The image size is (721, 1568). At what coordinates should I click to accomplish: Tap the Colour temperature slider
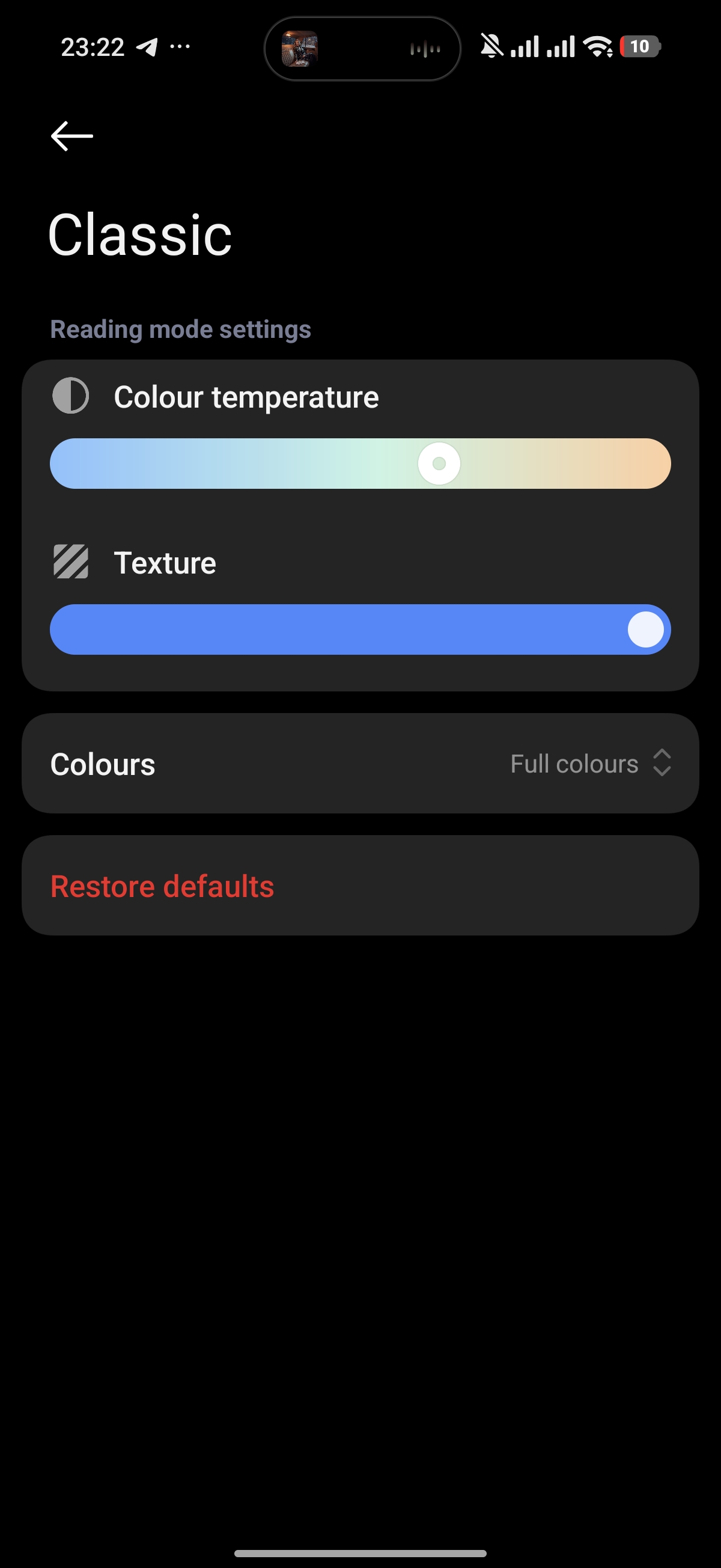tap(360, 463)
